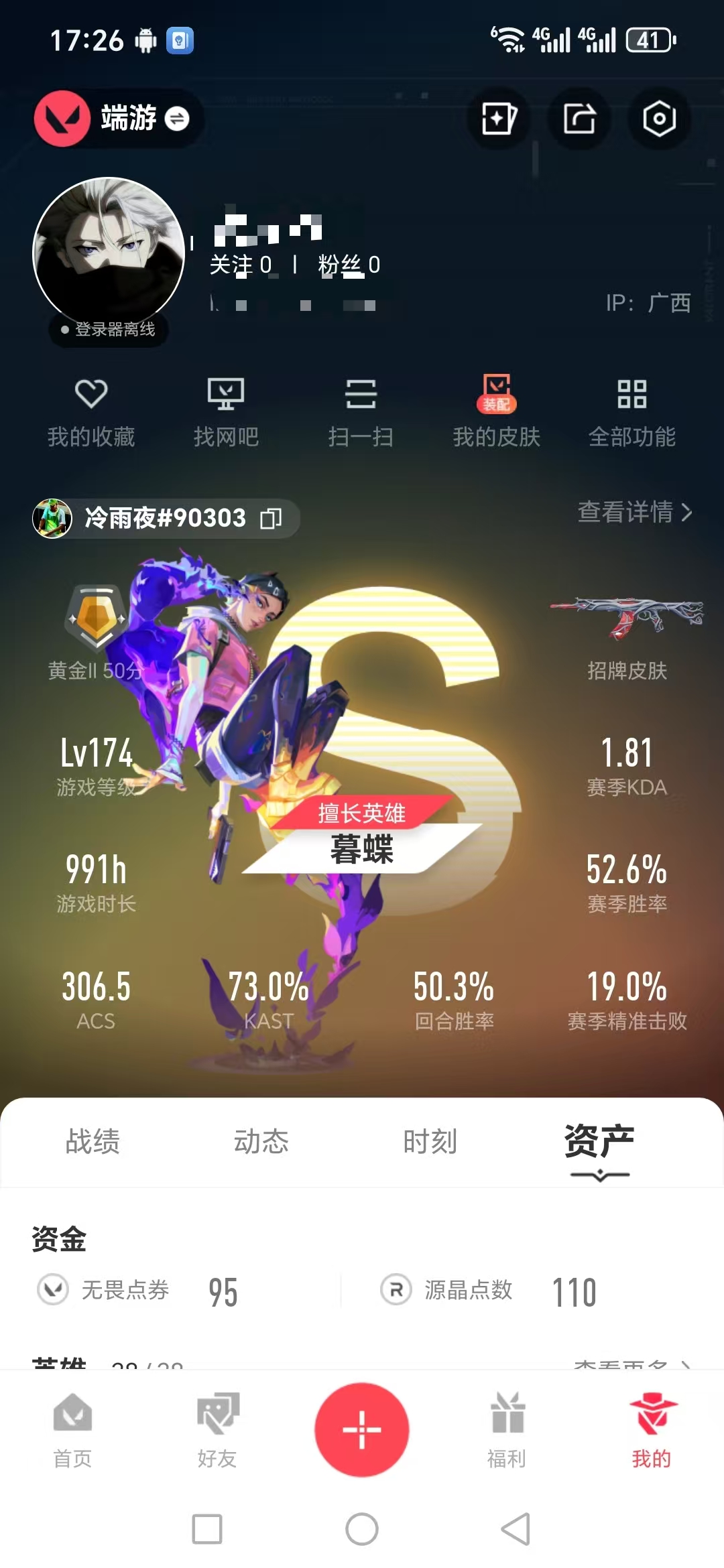Viewport: 724px width, 1568px height.
Task: Open 好友 friends tab
Action: [217, 1429]
